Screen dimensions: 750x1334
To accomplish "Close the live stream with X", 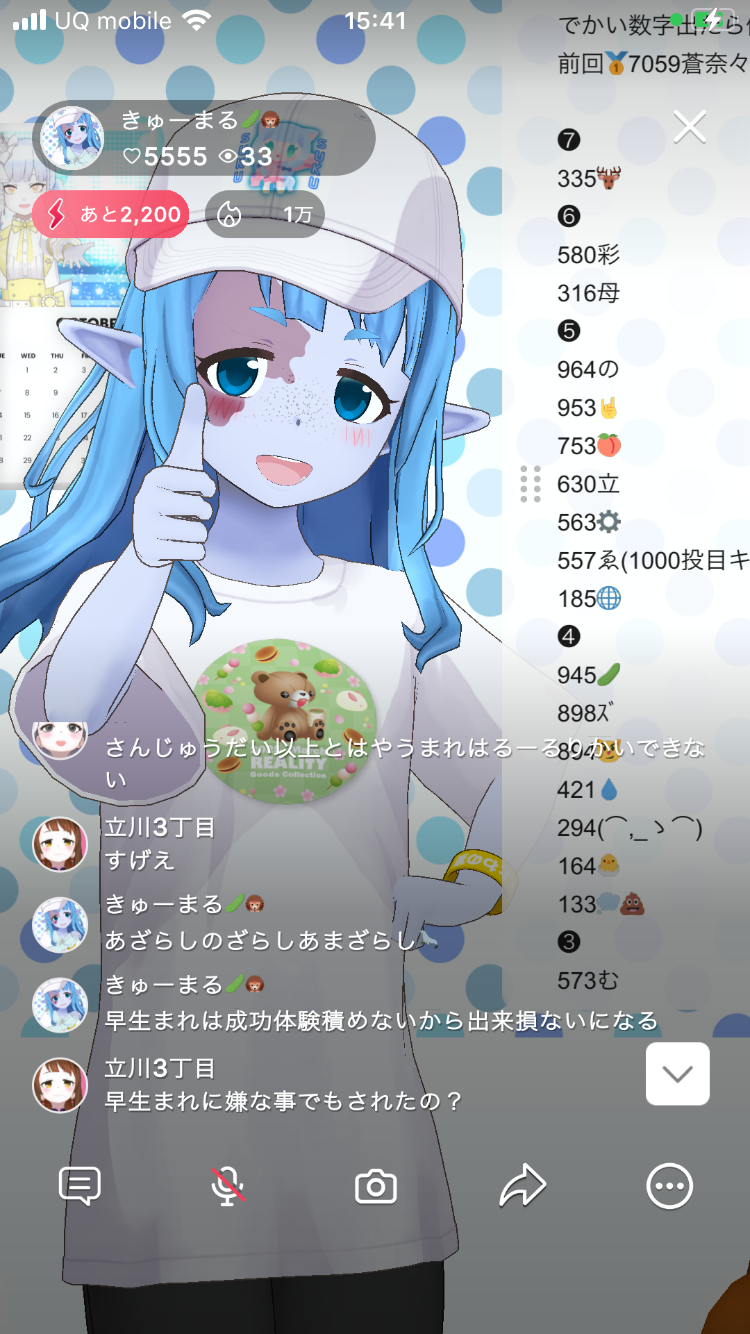I will pyautogui.click(x=690, y=127).
